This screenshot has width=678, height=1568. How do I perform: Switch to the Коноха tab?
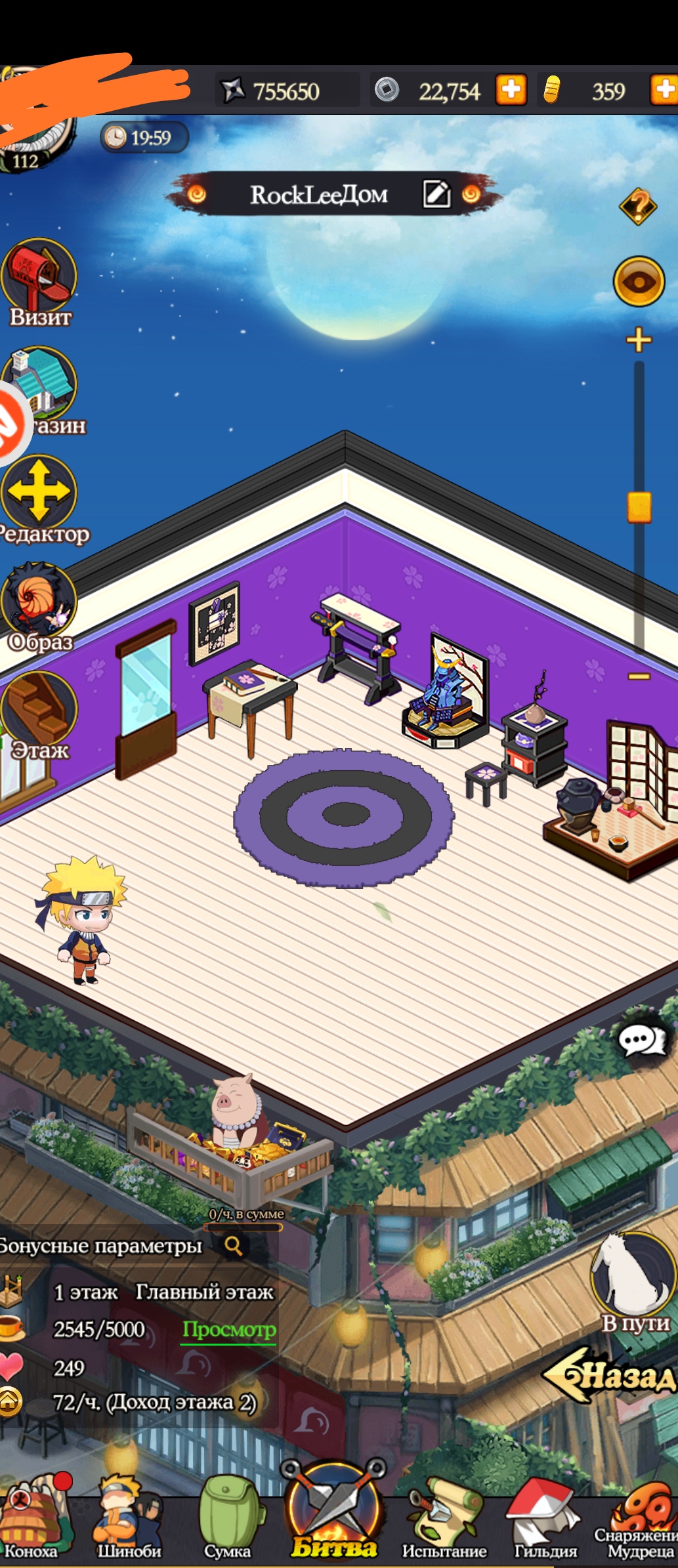pyautogui.click(x=32, y=1521)
